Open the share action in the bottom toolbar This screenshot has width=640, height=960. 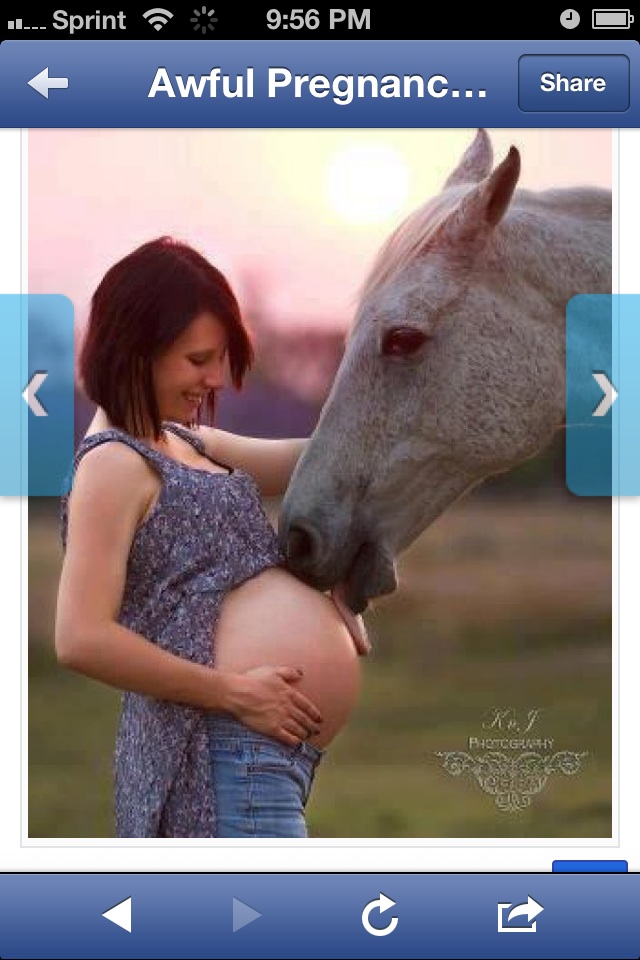520,915
